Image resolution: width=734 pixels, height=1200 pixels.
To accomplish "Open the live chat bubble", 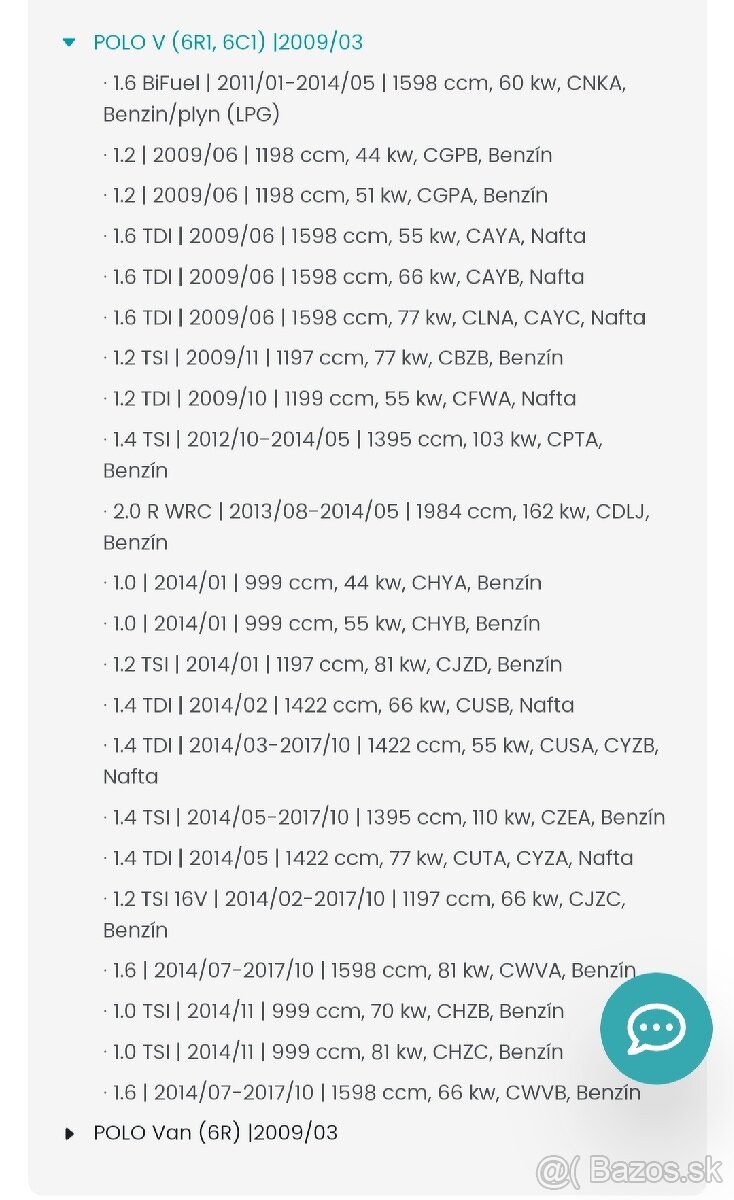I will click(656, 1028).
